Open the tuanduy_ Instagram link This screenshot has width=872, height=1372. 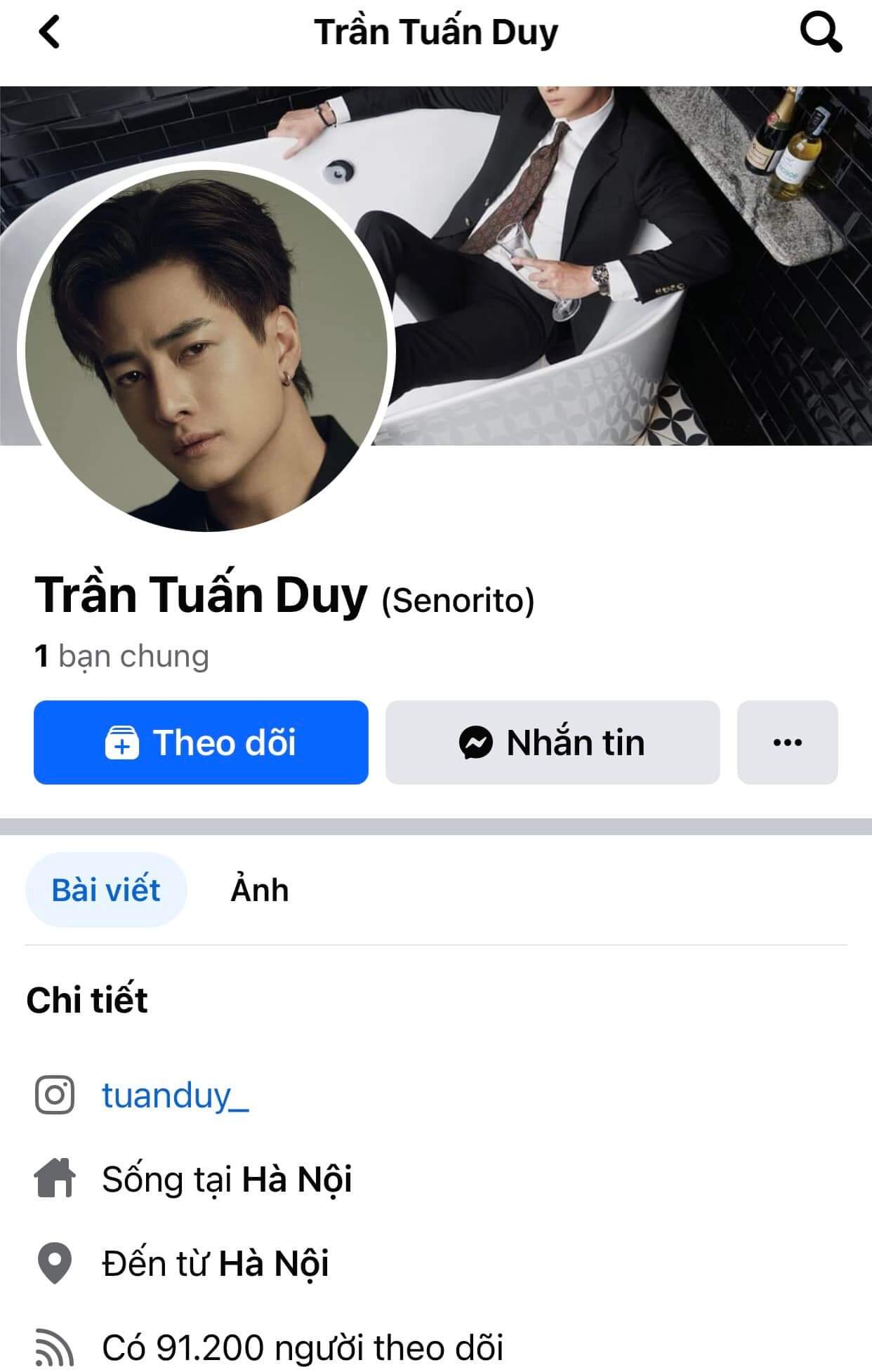[x=175, y=1095]
